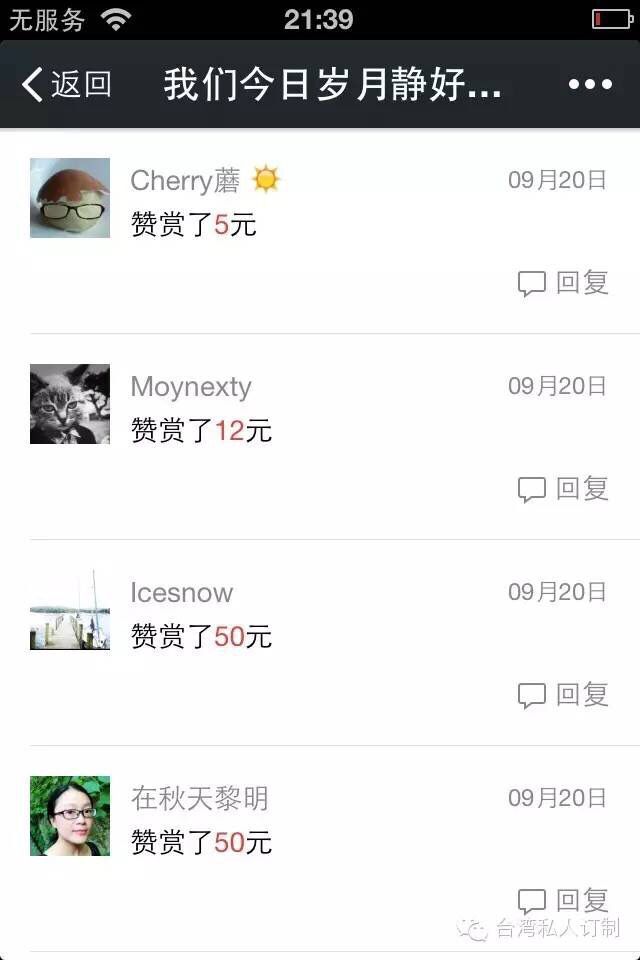Reply to Cherry蘑's 5元 reward
Viewport: 640px width, 960px height.
(x=563, y=283)
